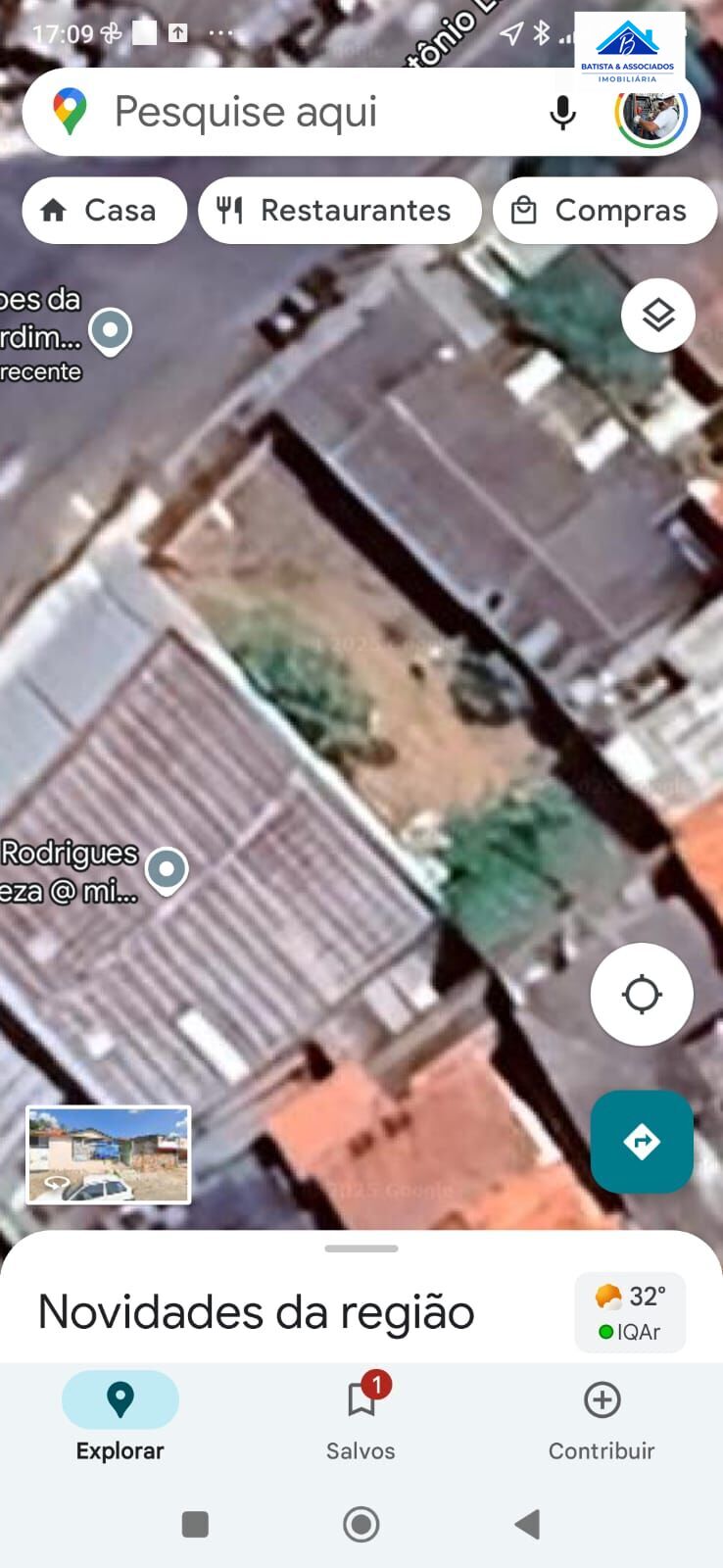This screenshot has width=723, height=1568.
Task: Open the map layers picker
Action: point(657,315)
